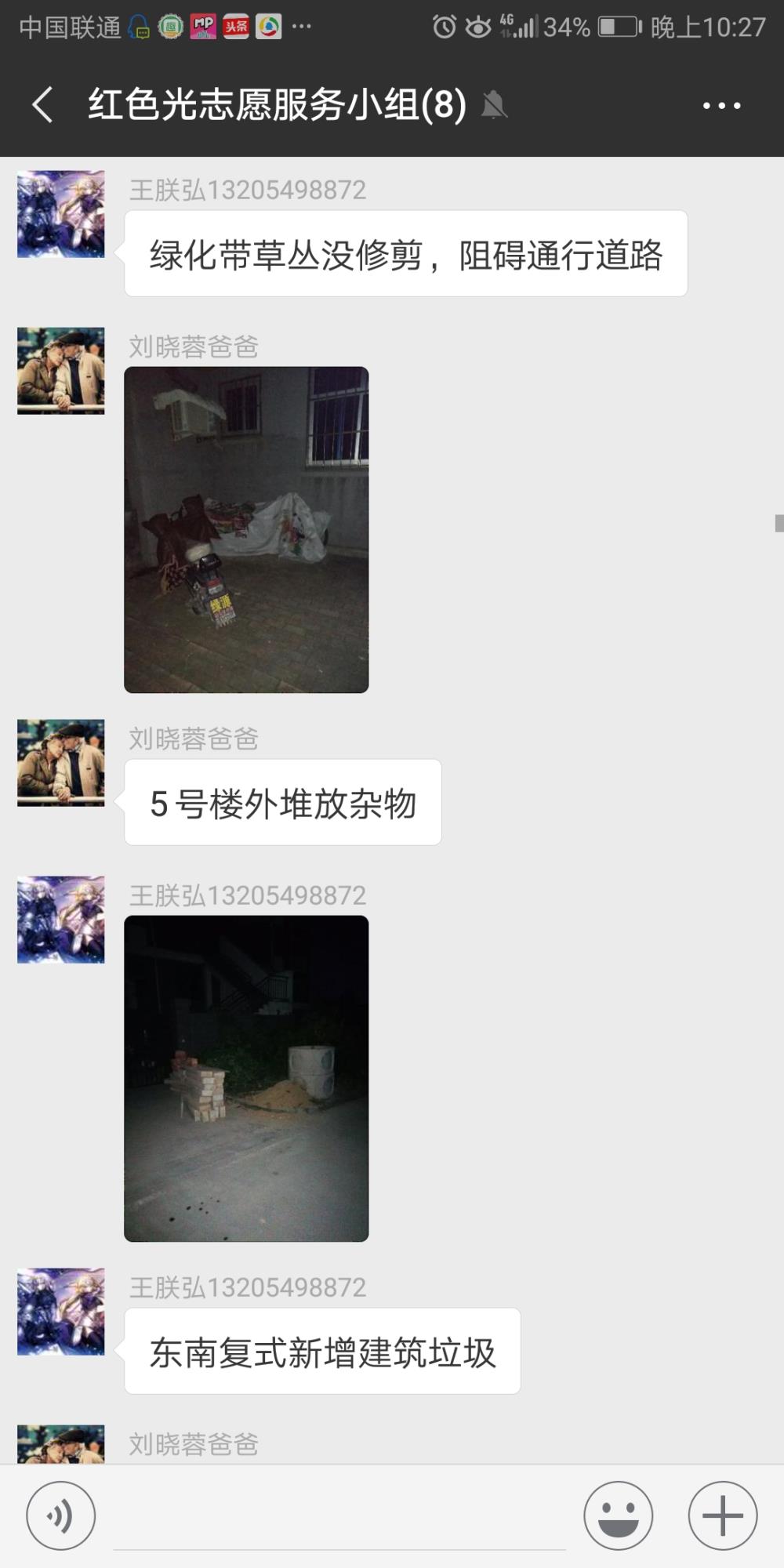The height and width of the screenshot is (1568, 784).
Task: Open the group chat overflow menu
Action: point(721,105)
